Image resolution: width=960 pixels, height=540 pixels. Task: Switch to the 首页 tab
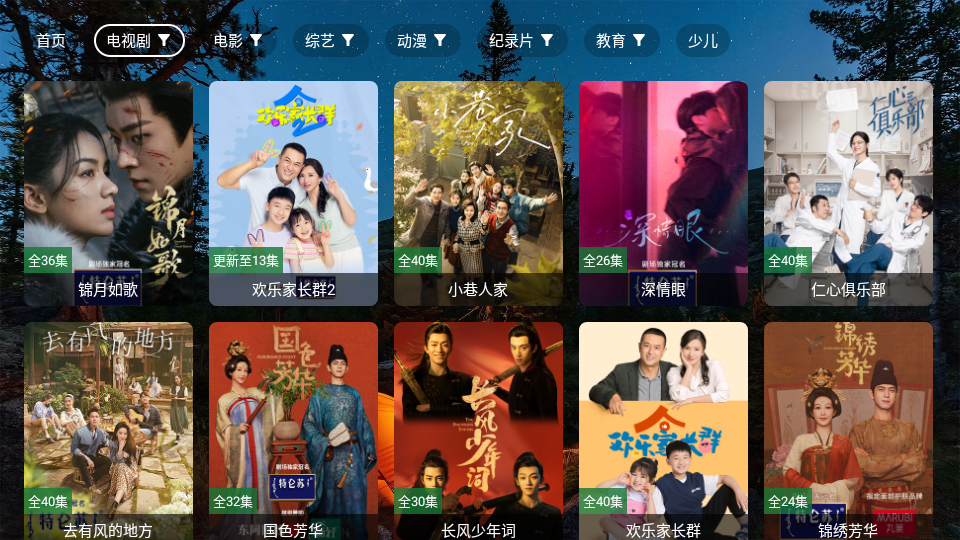coord(51,41)
